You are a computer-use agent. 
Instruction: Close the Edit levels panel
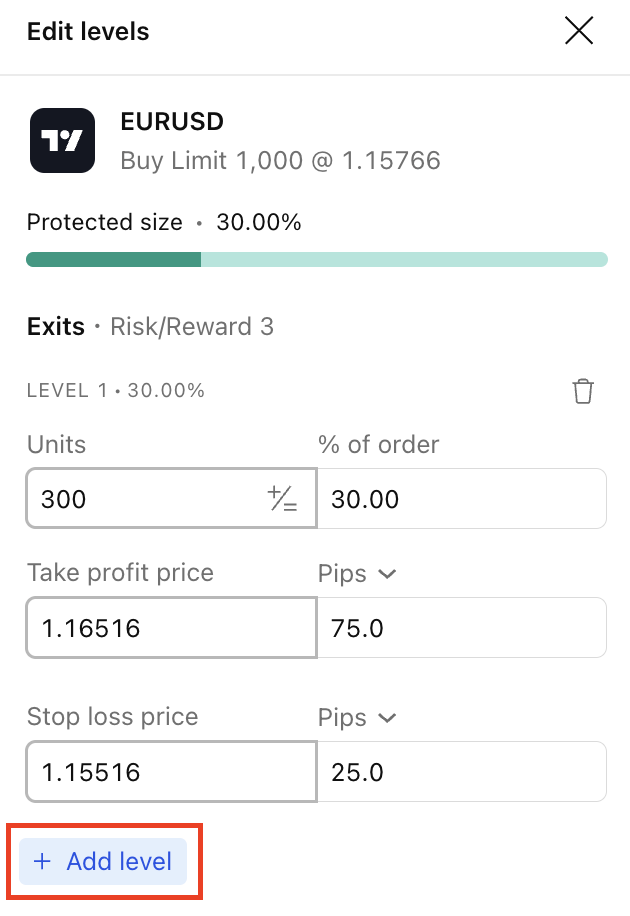(x=579, y=31)
